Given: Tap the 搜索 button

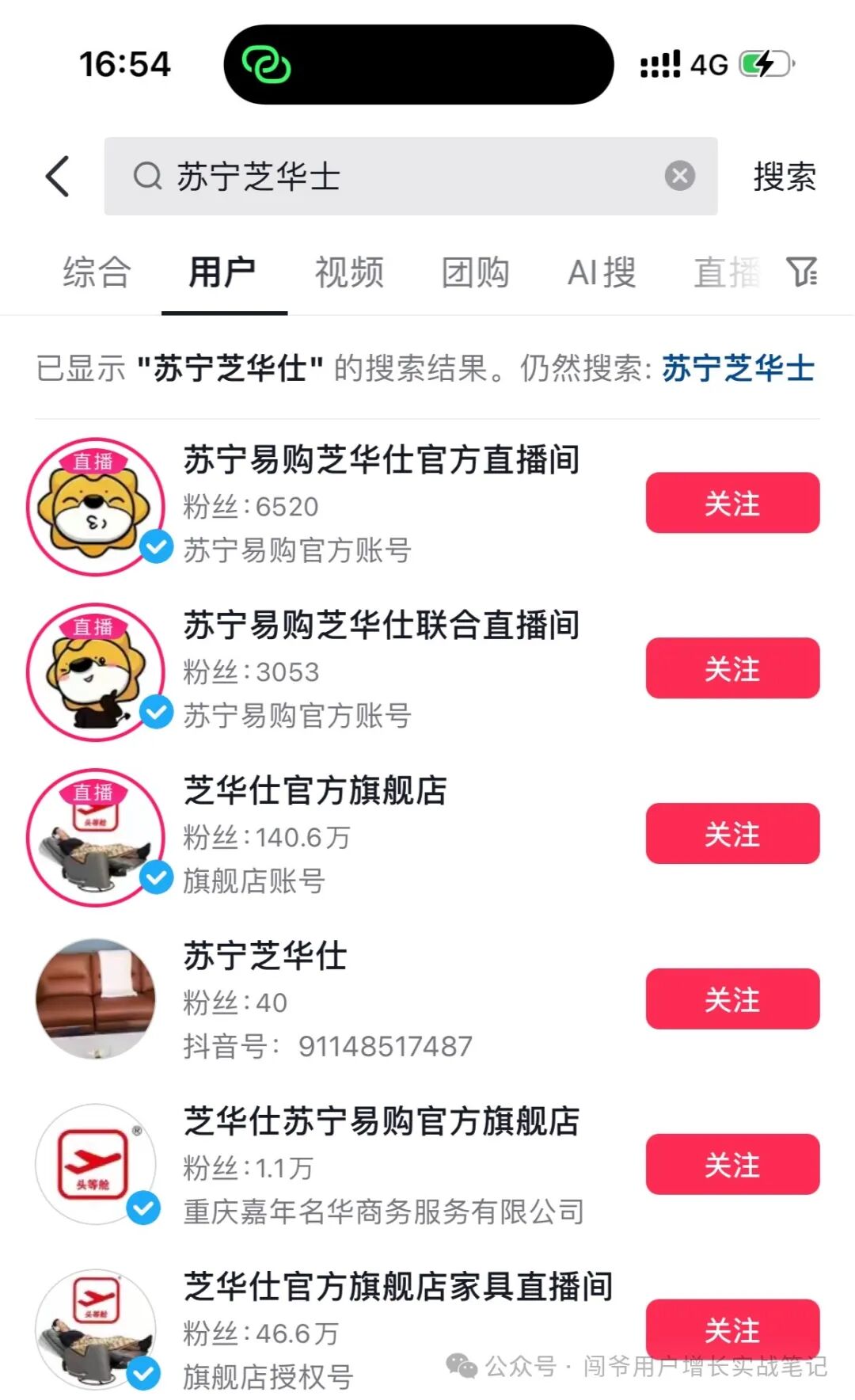Looking at the screenshot, I should (x=785, y=176).
